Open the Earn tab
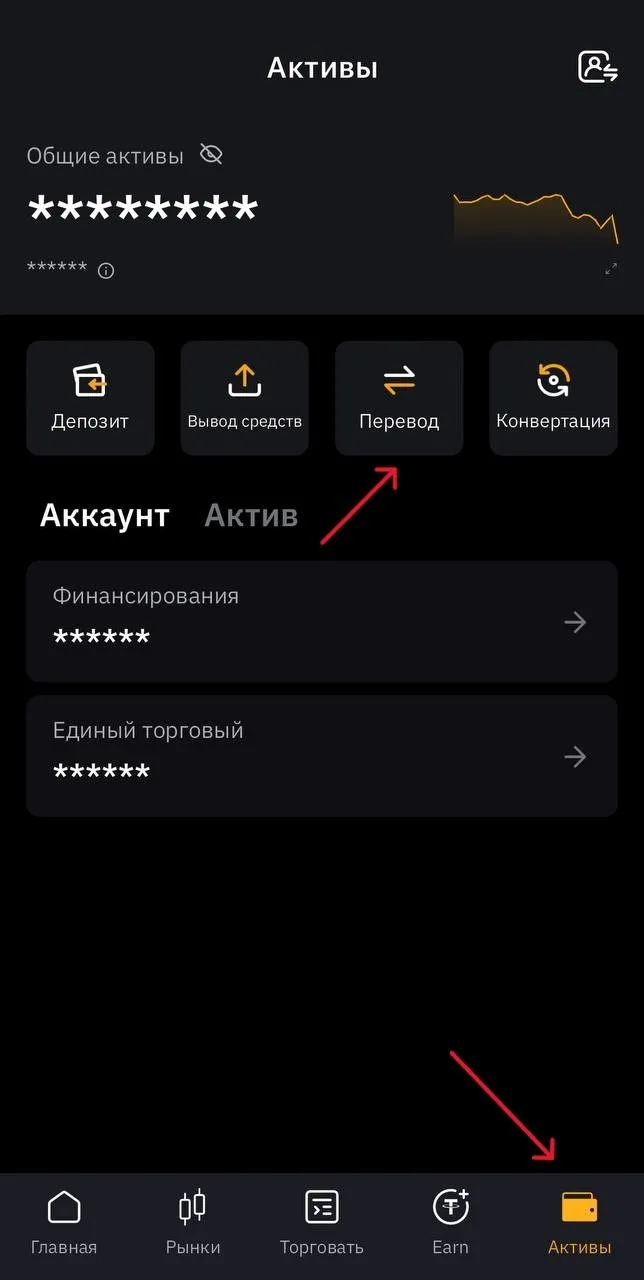 pos(450,1223)
